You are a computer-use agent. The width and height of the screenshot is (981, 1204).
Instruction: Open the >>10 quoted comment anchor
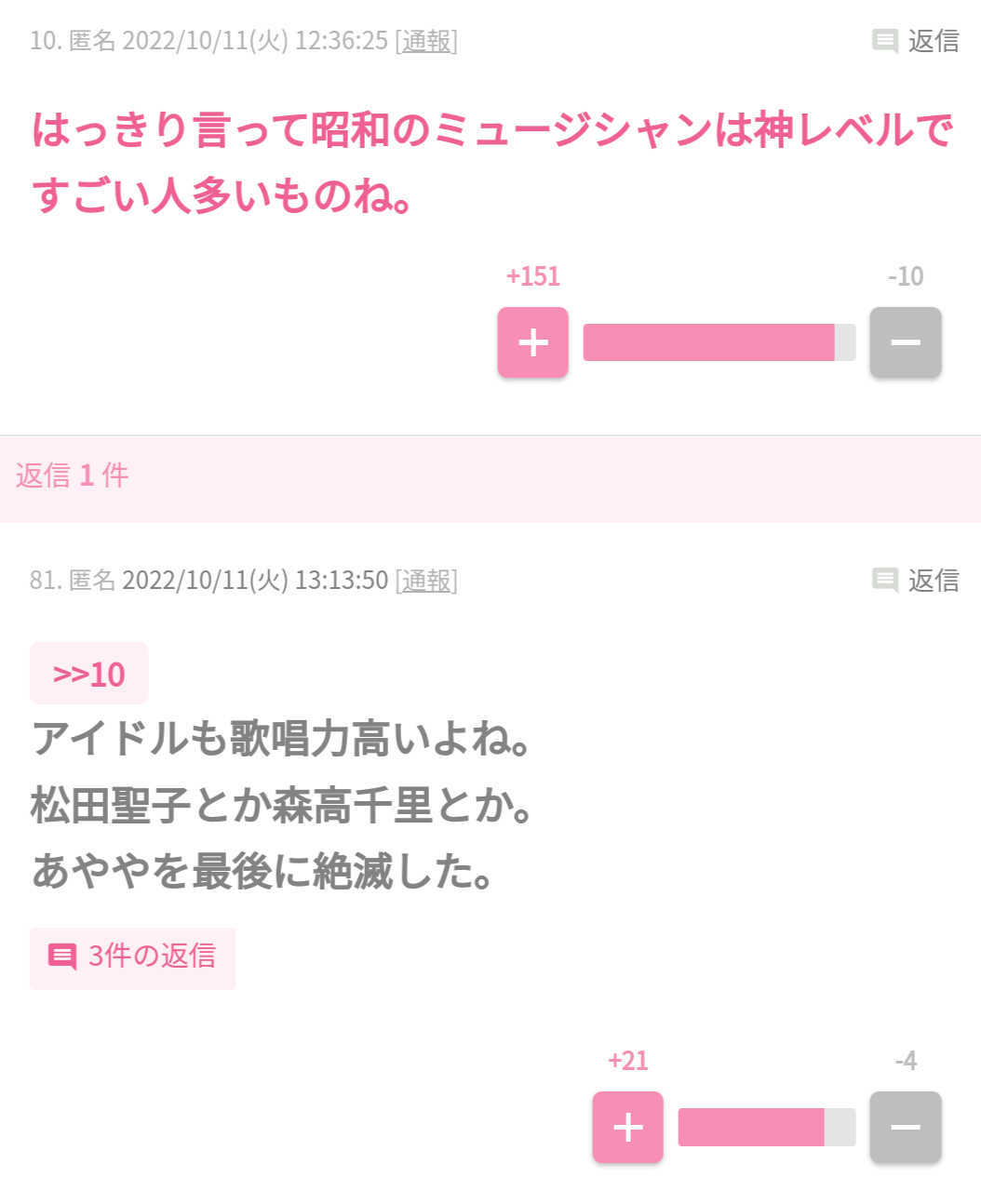point(88,673)
